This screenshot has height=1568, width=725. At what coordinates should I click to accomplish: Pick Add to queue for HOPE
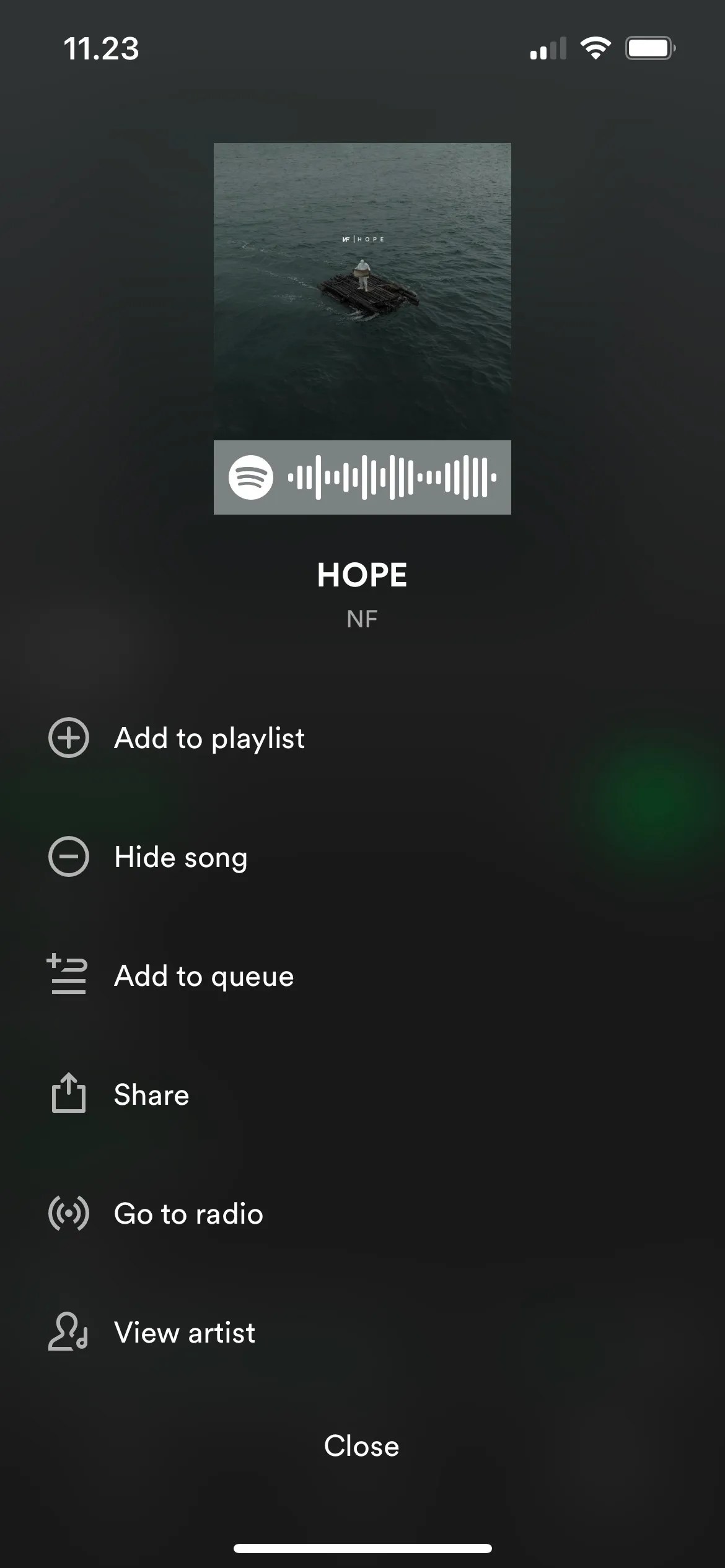[203, 975]
